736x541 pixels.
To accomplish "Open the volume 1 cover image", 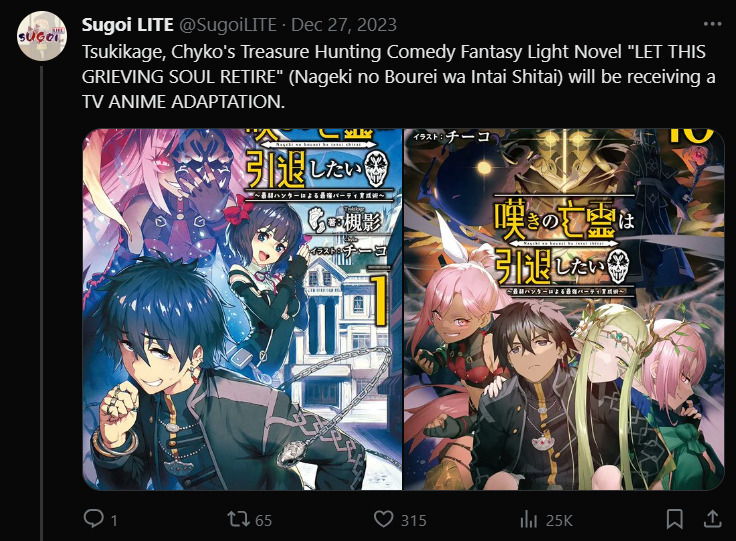I will (x=242, y=309).
